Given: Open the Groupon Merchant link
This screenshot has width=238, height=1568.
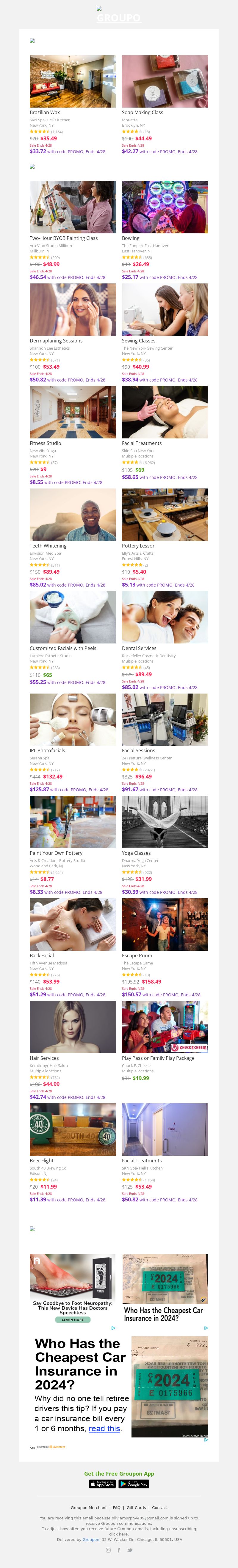Looking at the screenshot, I should click(x=89, y=1508).
